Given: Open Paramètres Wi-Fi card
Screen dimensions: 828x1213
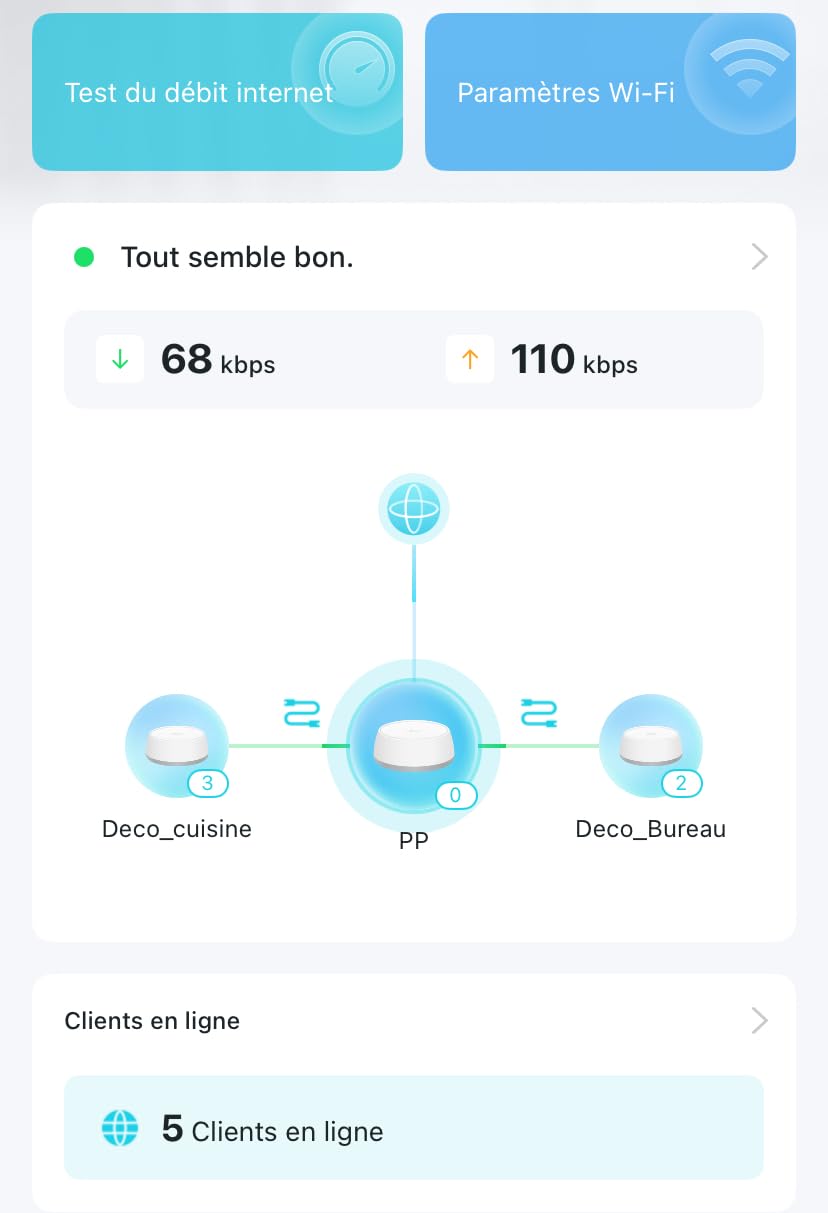Looking at the screenshot, I should click(x=610, y=92).
